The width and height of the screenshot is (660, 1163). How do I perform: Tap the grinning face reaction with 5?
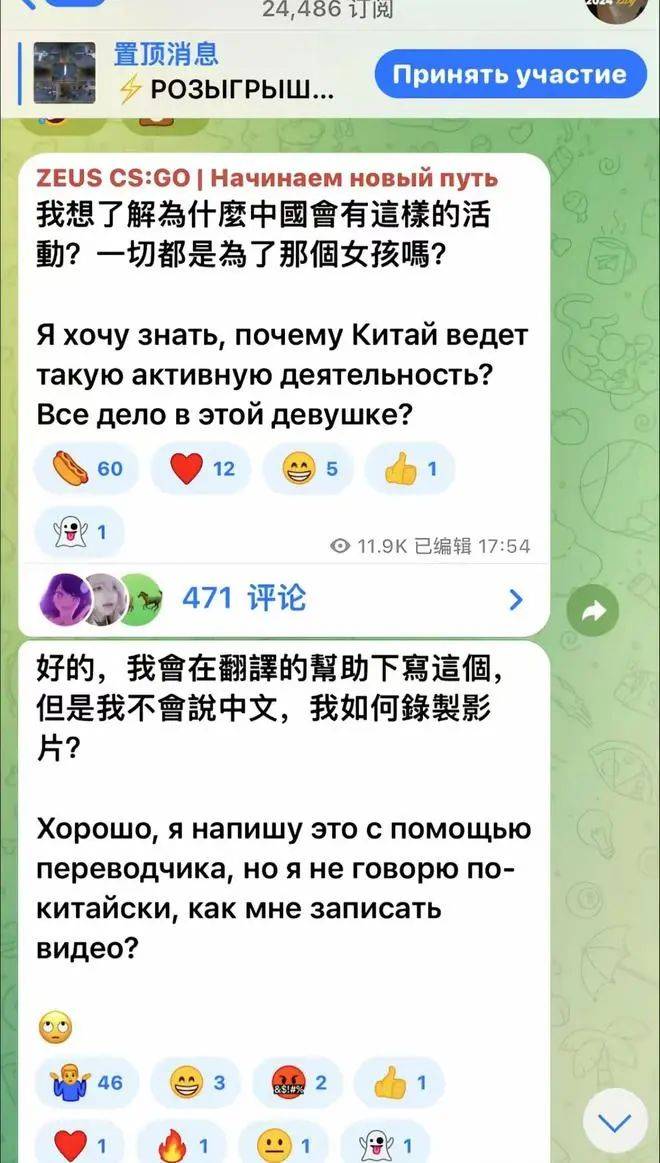(x=309, y=469)
